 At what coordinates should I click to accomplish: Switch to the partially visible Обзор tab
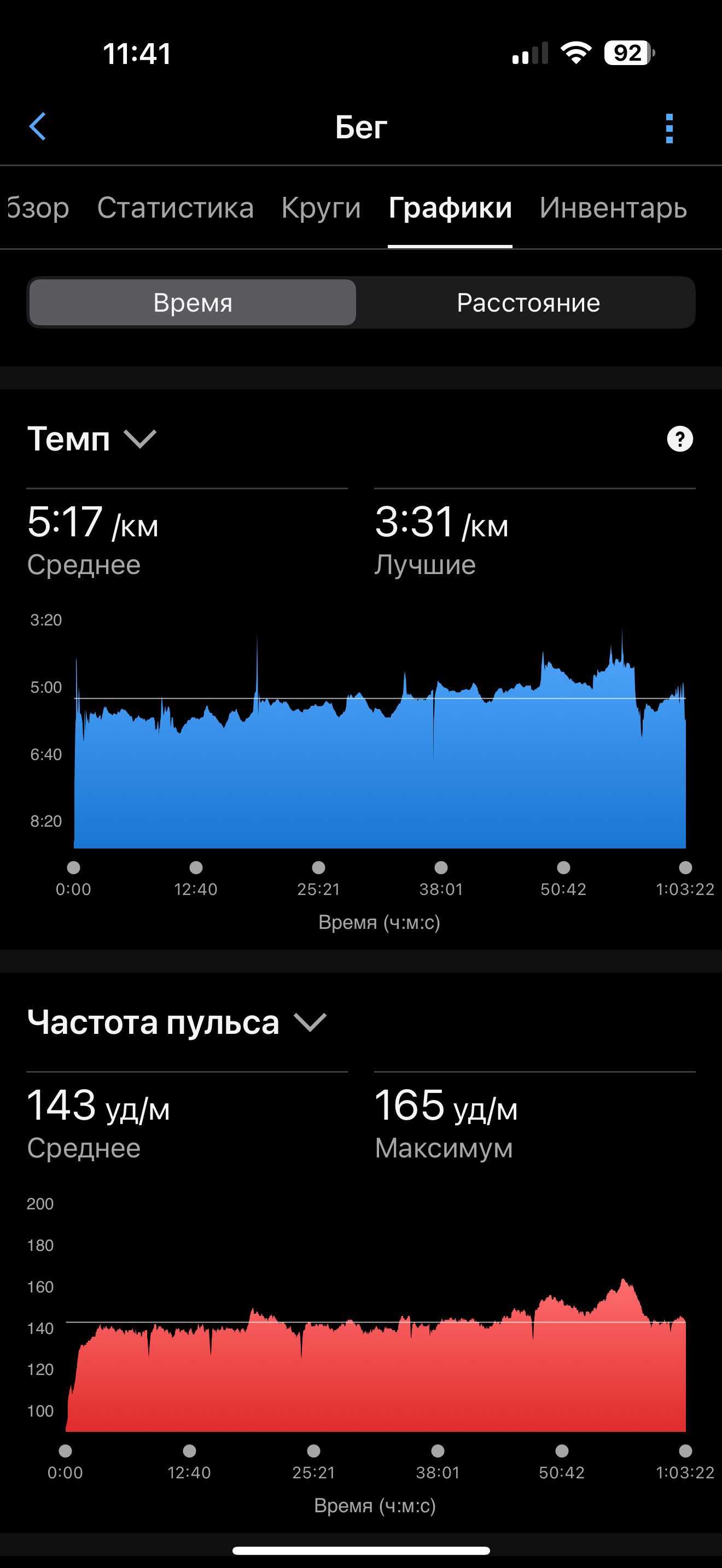tap(37, 208)
